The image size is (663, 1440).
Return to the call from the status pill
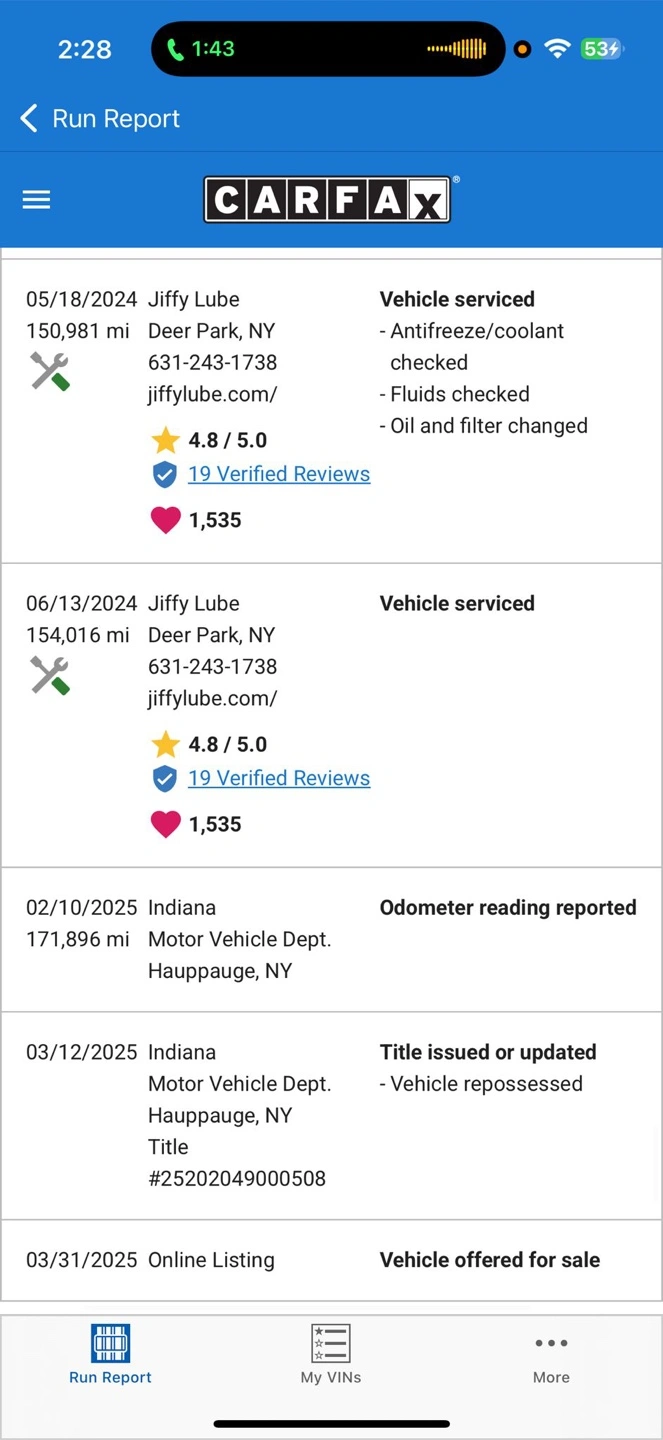[328, 49]
